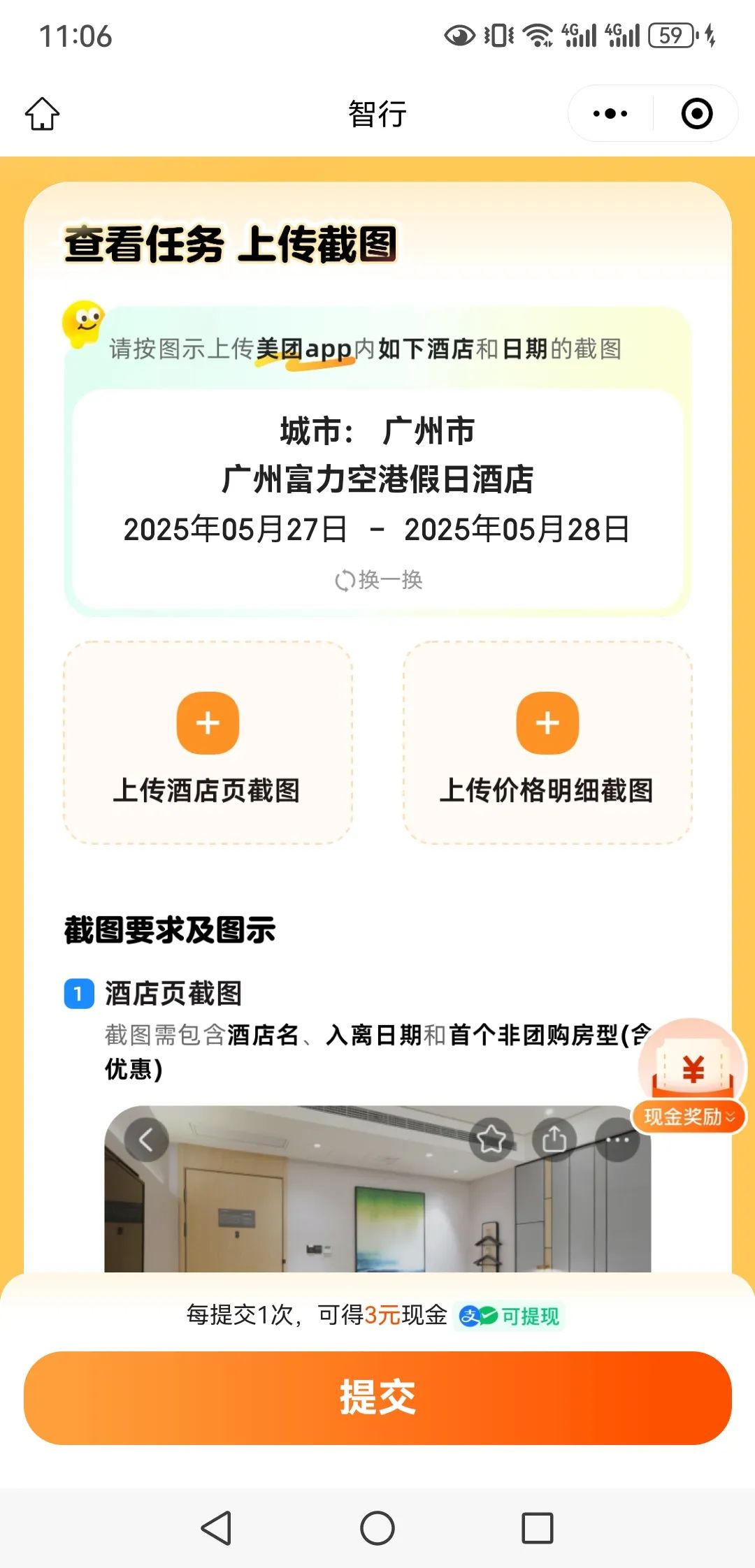Close the mini program via circle icon
755x1568 pixels.
click(697, 114)
